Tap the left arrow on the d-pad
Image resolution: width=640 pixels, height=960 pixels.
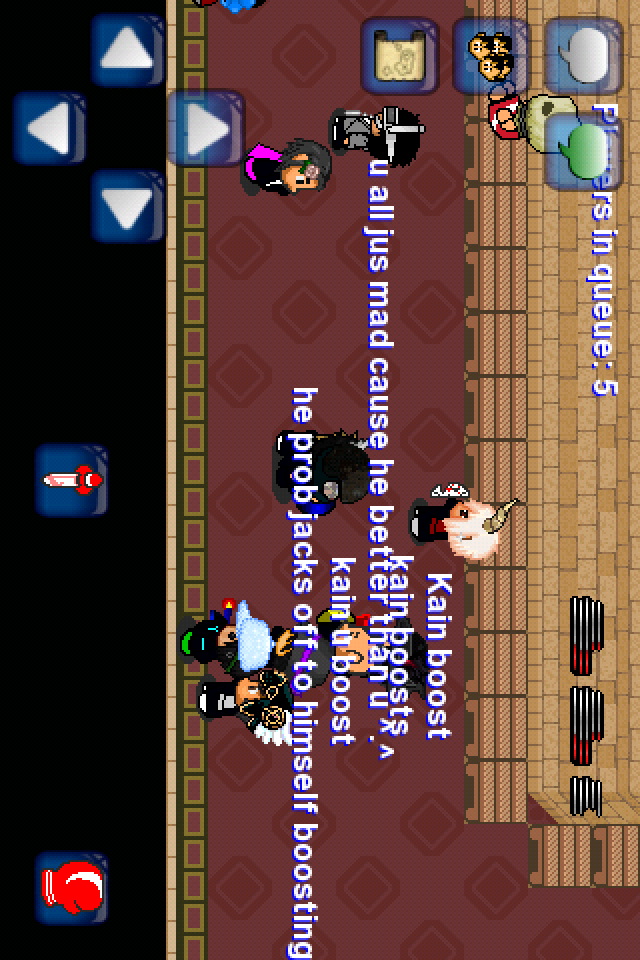coord(50,128)
